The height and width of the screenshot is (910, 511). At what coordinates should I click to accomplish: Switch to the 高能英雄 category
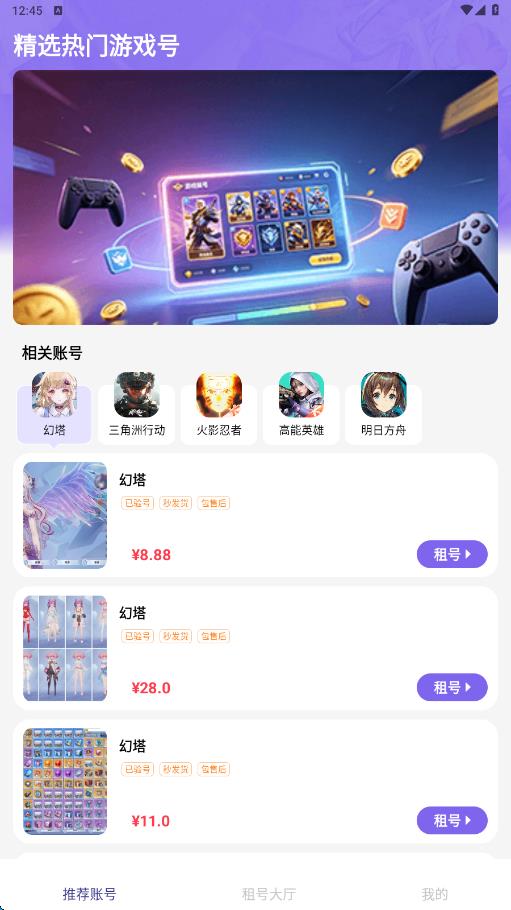pos(301,409)
